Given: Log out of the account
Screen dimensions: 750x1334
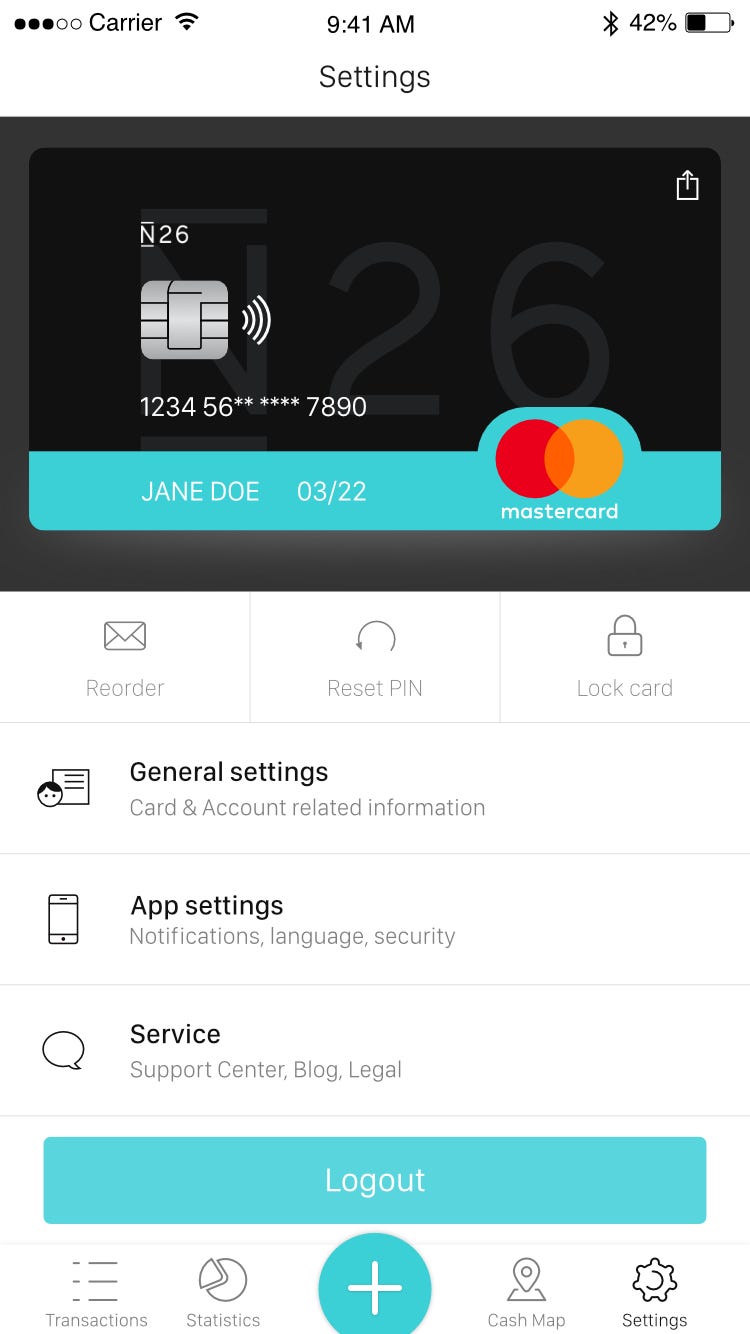Looking at the screenshot, I should 375,1180.
